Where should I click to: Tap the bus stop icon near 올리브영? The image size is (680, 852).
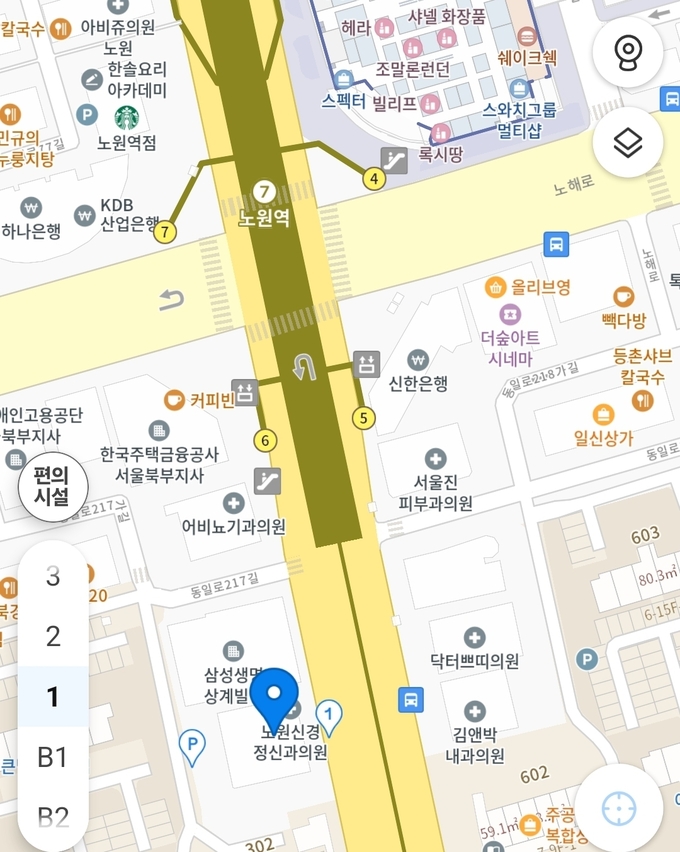coord(556,243)
